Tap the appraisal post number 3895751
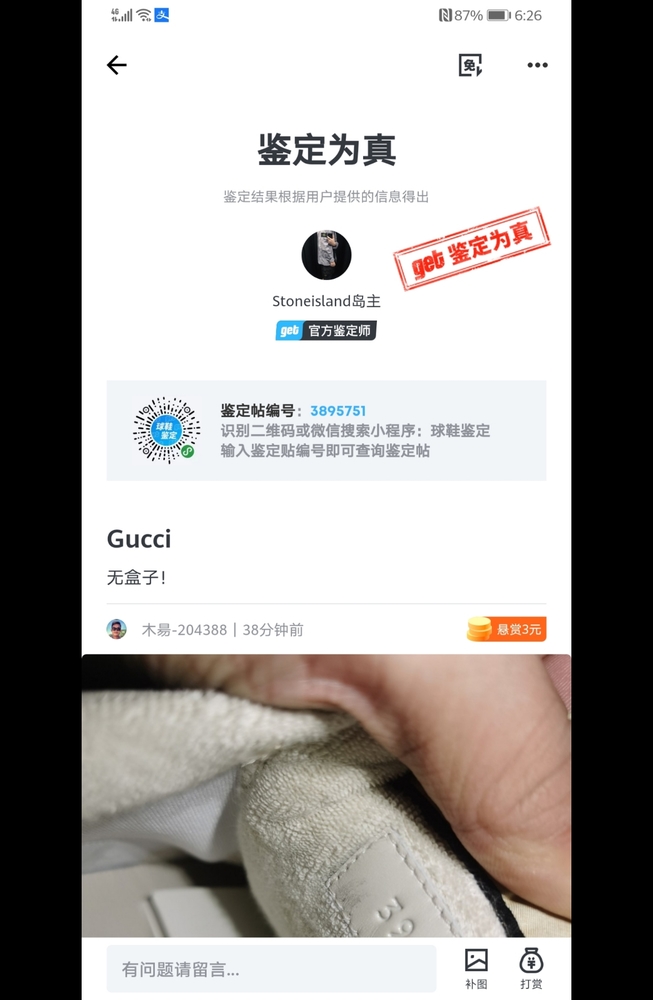Viewport: 653px width, 1000px height. (x=338, y=411)
